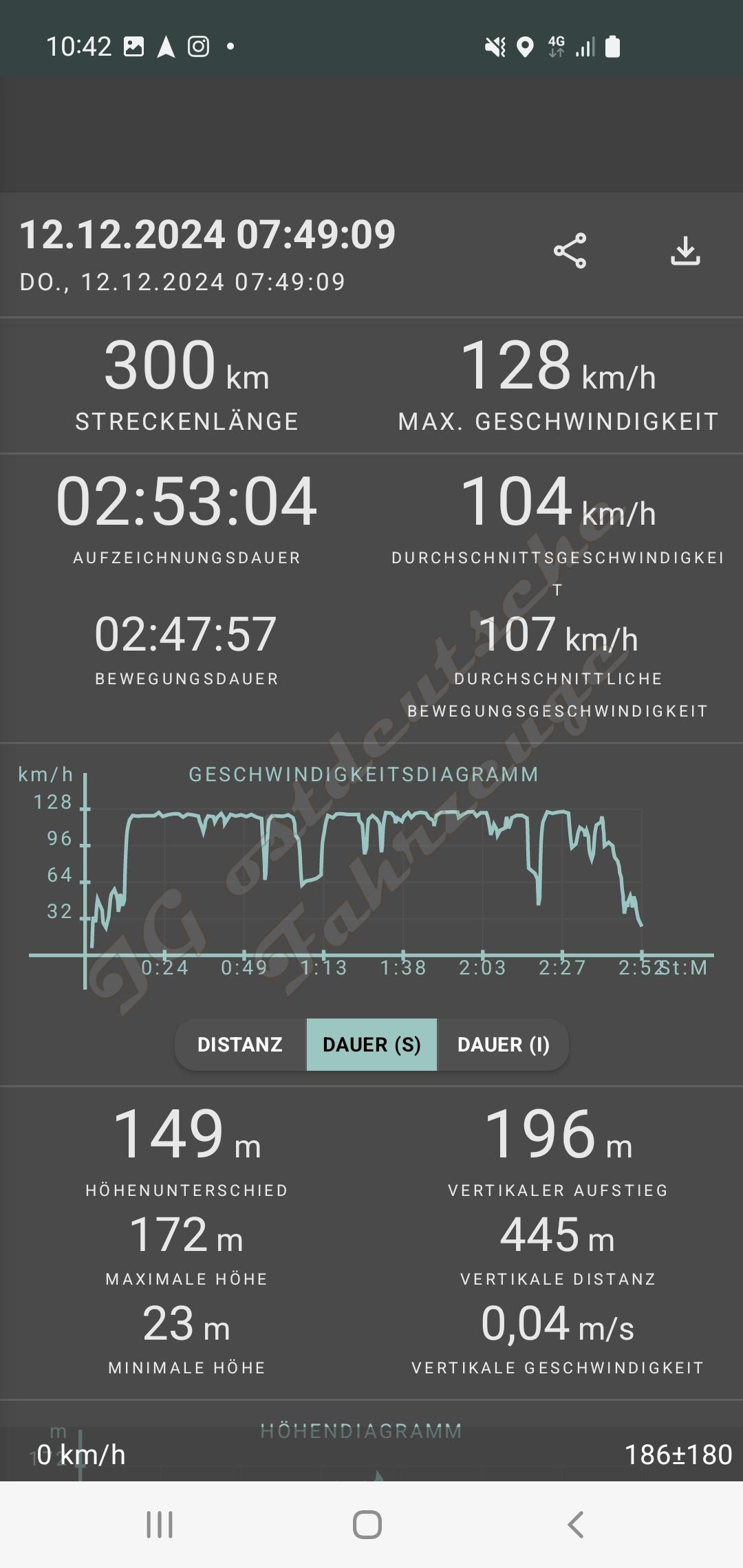743x1568 pixels.
Task: Select the Dauer (S) chart option
Action: click(371, 1045)
